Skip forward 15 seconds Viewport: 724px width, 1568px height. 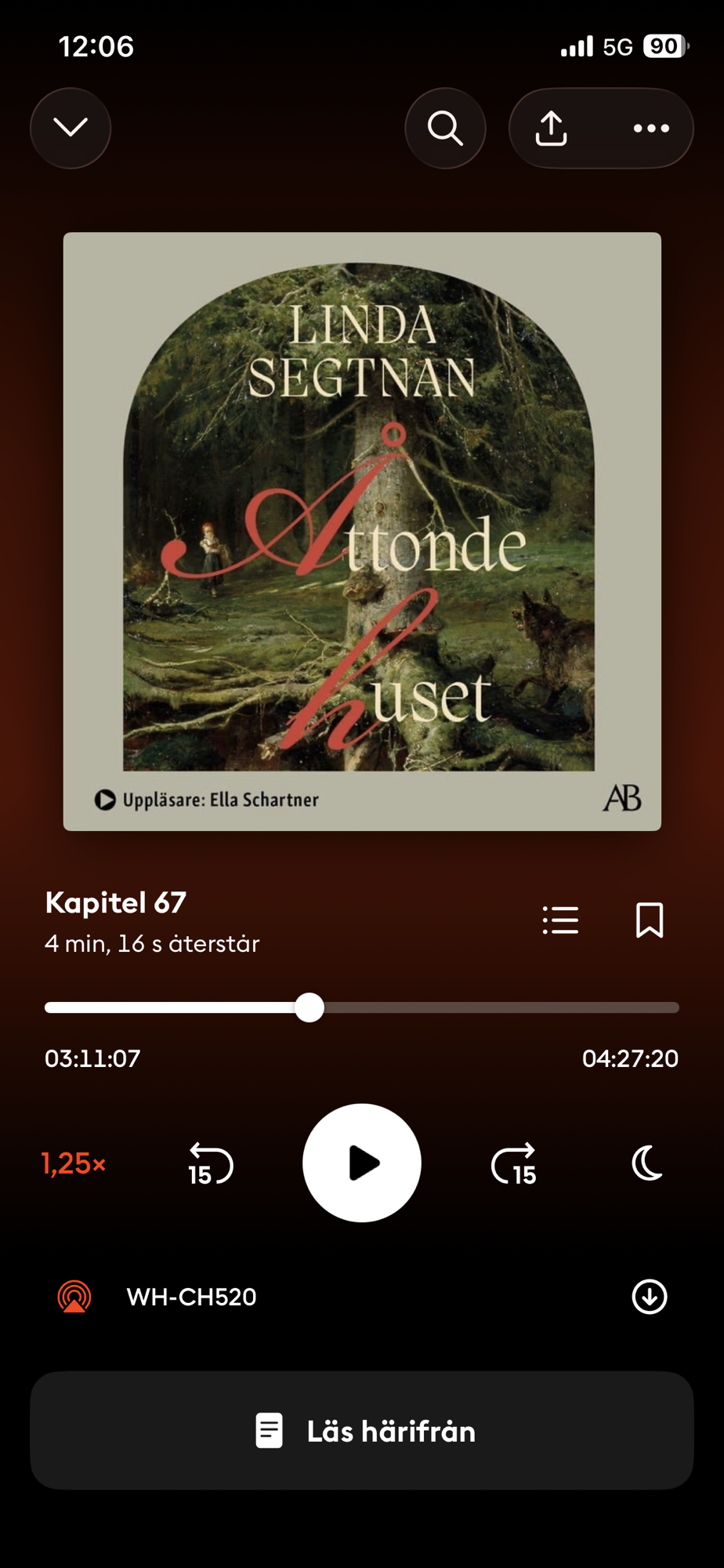[x=514, y=1163]
